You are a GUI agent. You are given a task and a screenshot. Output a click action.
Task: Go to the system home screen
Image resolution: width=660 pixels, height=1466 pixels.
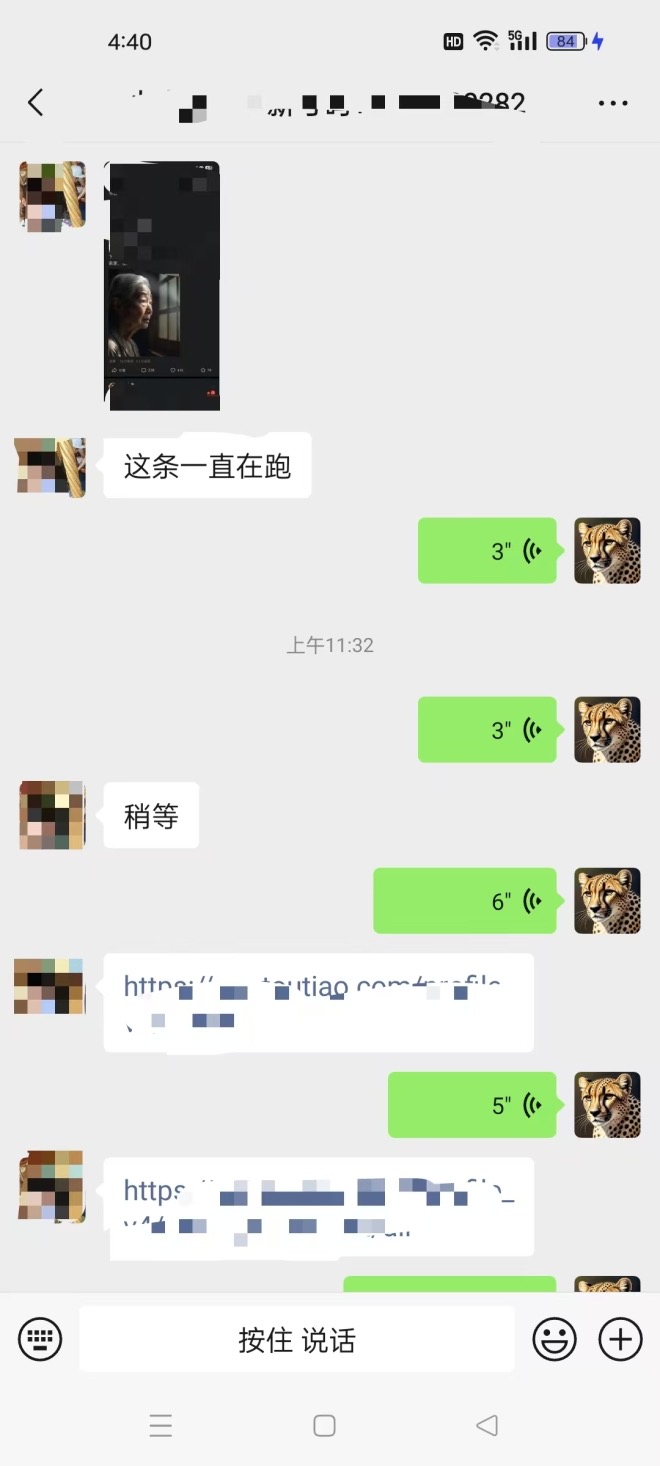(324, 1425)
